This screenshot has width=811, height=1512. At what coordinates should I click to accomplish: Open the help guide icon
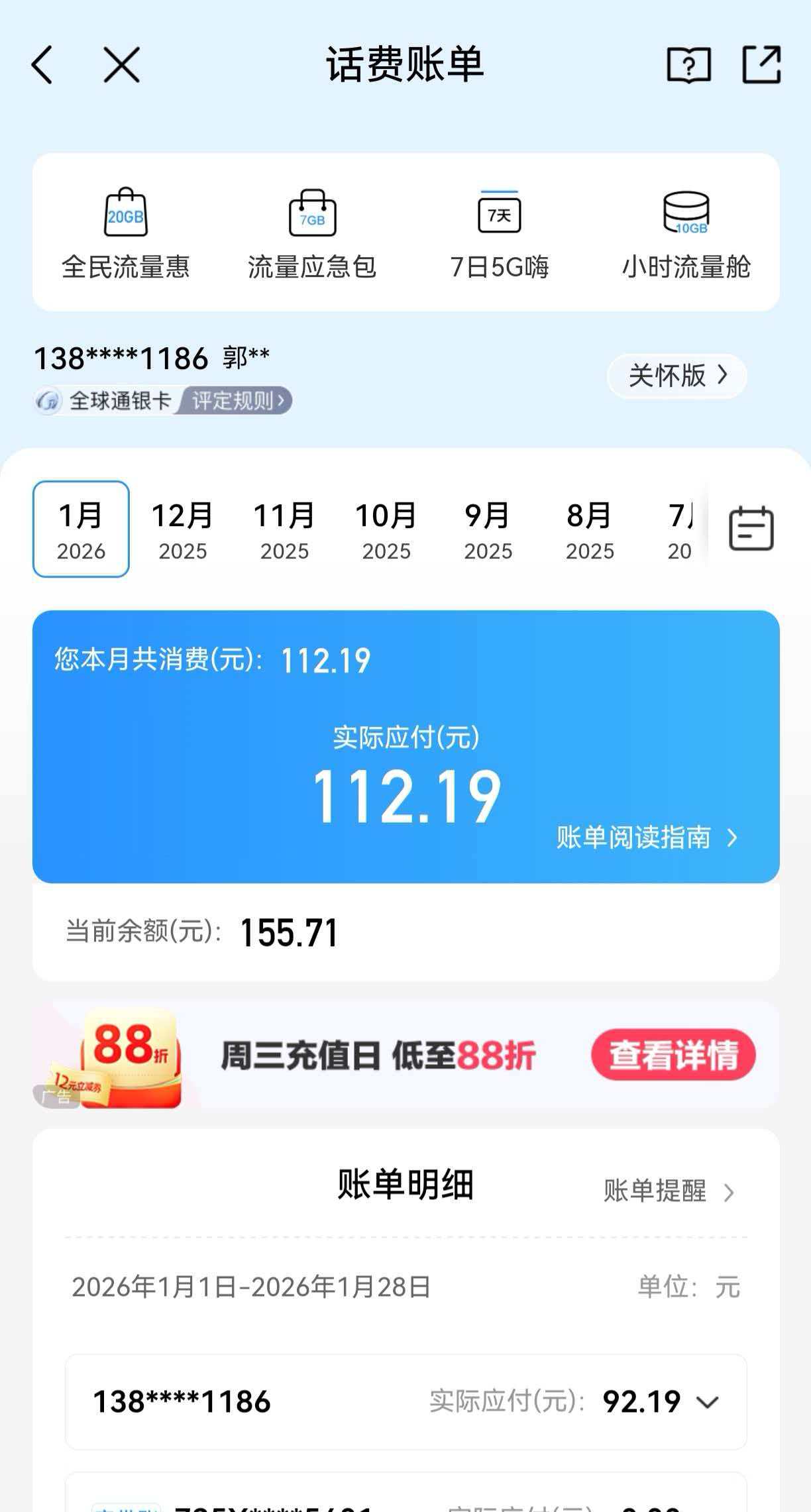pos(688,65)
